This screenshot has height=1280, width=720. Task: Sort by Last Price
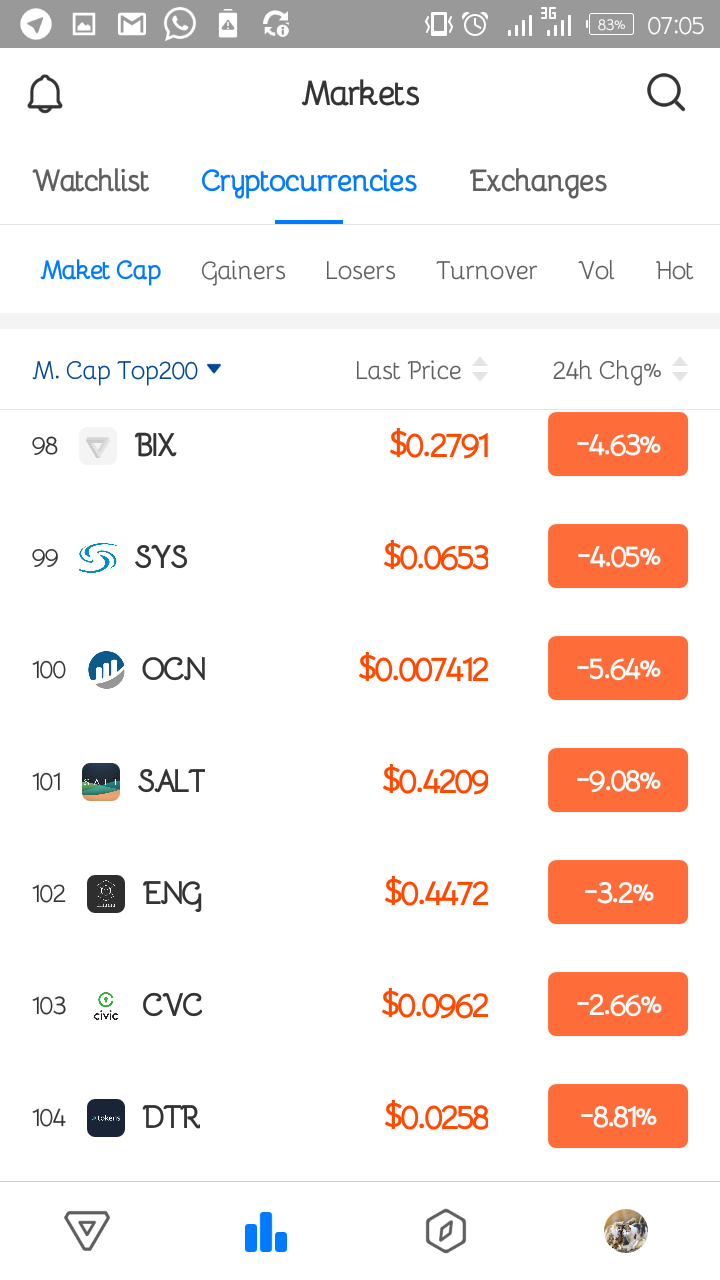click(x=421, y=371)
